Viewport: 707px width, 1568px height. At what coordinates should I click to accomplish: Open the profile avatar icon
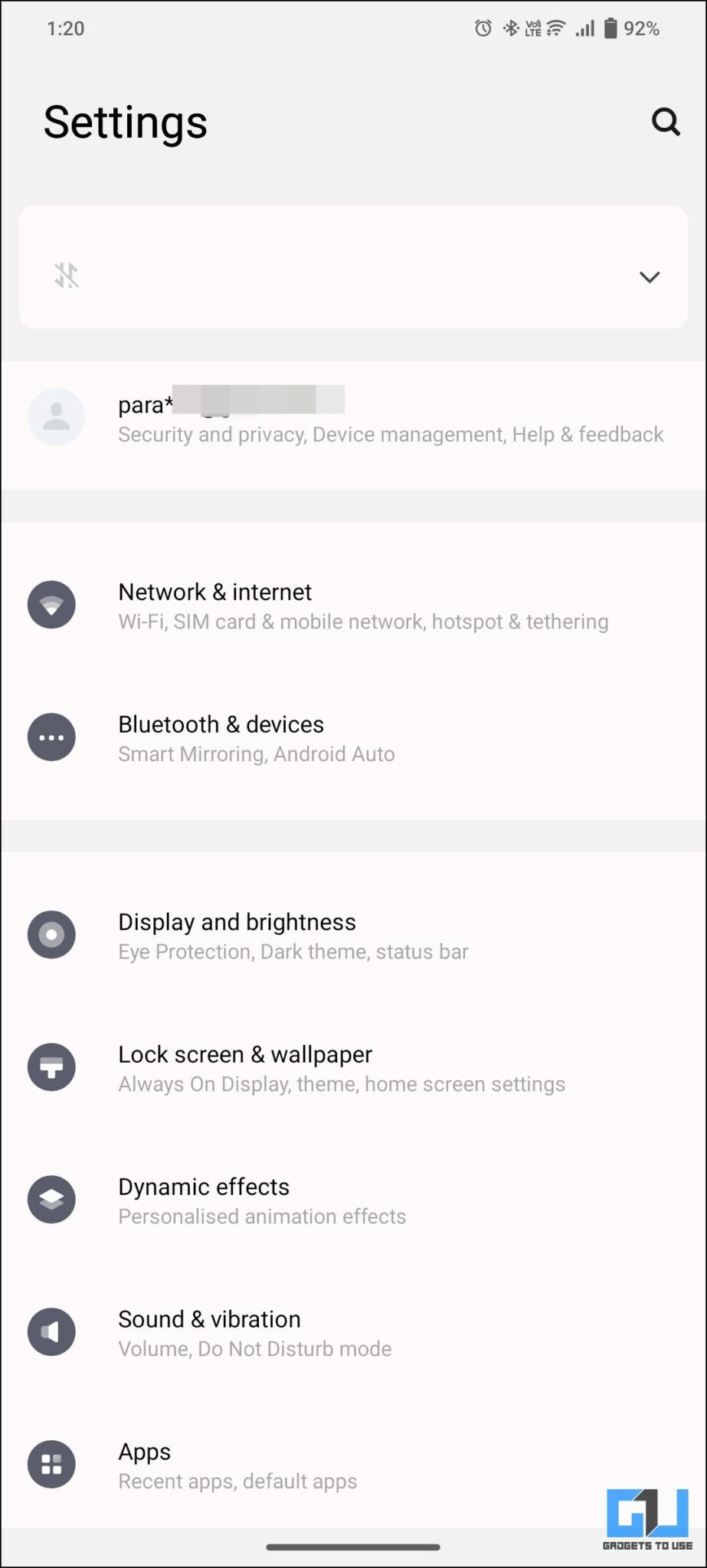point(57,417)
